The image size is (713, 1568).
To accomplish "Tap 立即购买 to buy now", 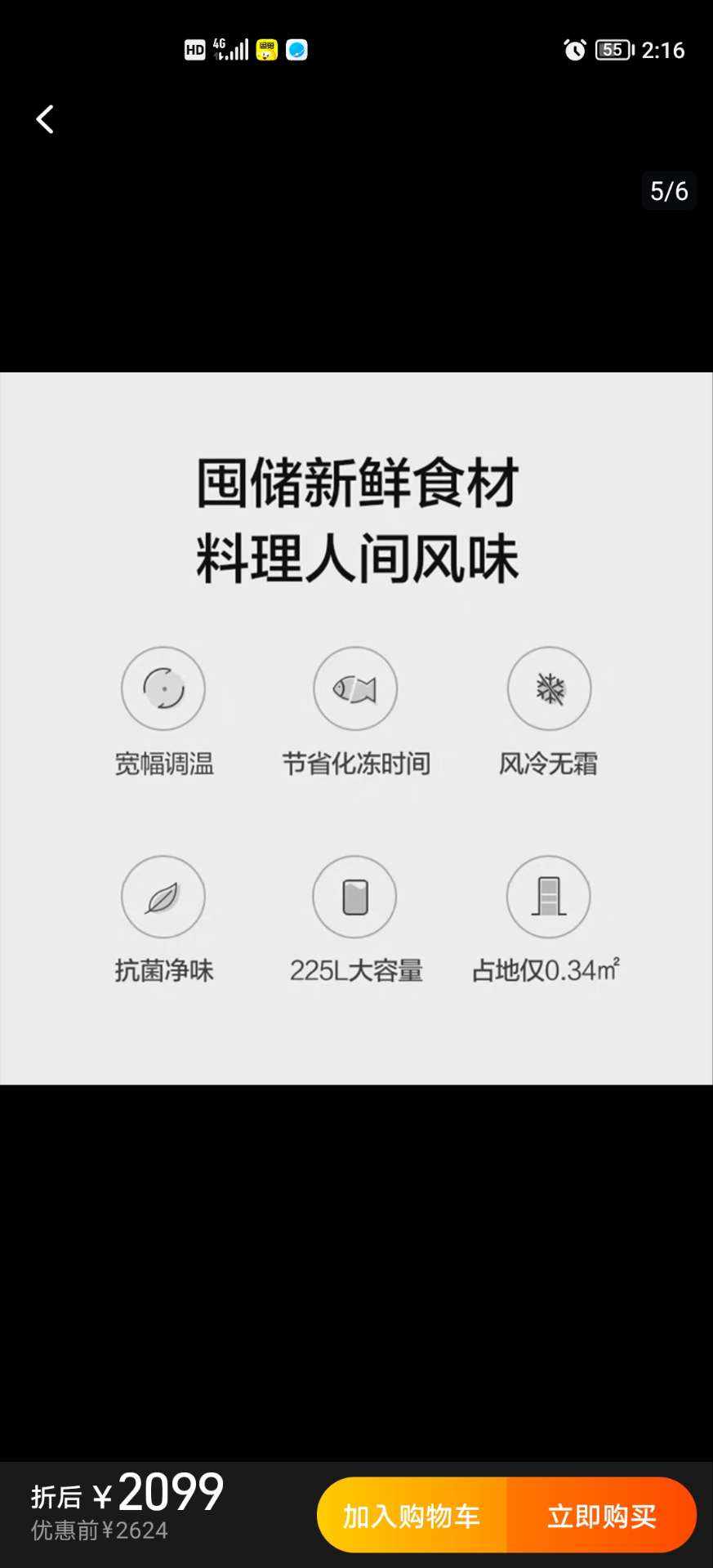I will click(602, 1516).
